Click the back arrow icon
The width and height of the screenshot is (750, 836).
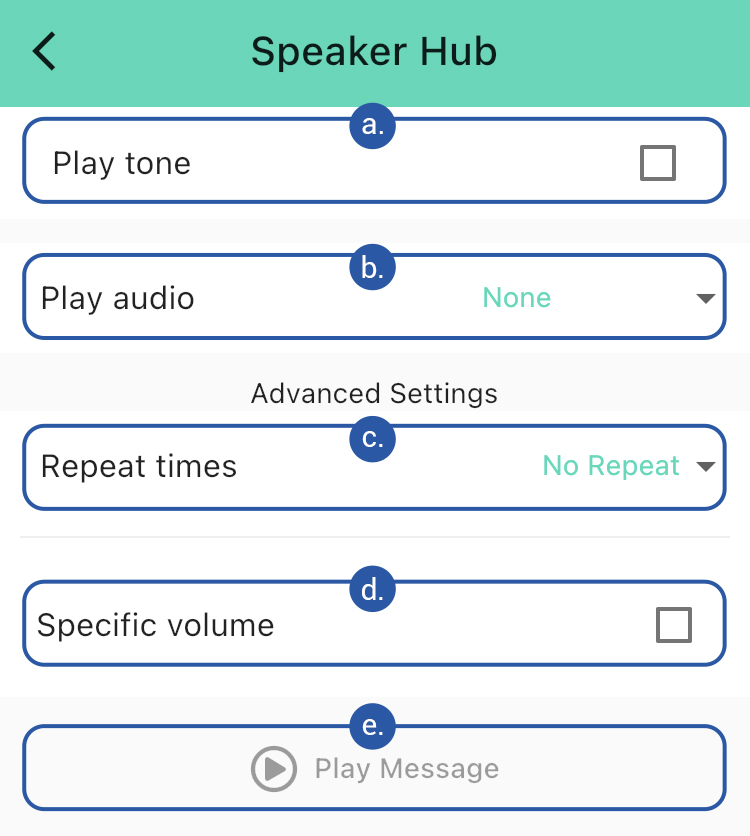43,50
